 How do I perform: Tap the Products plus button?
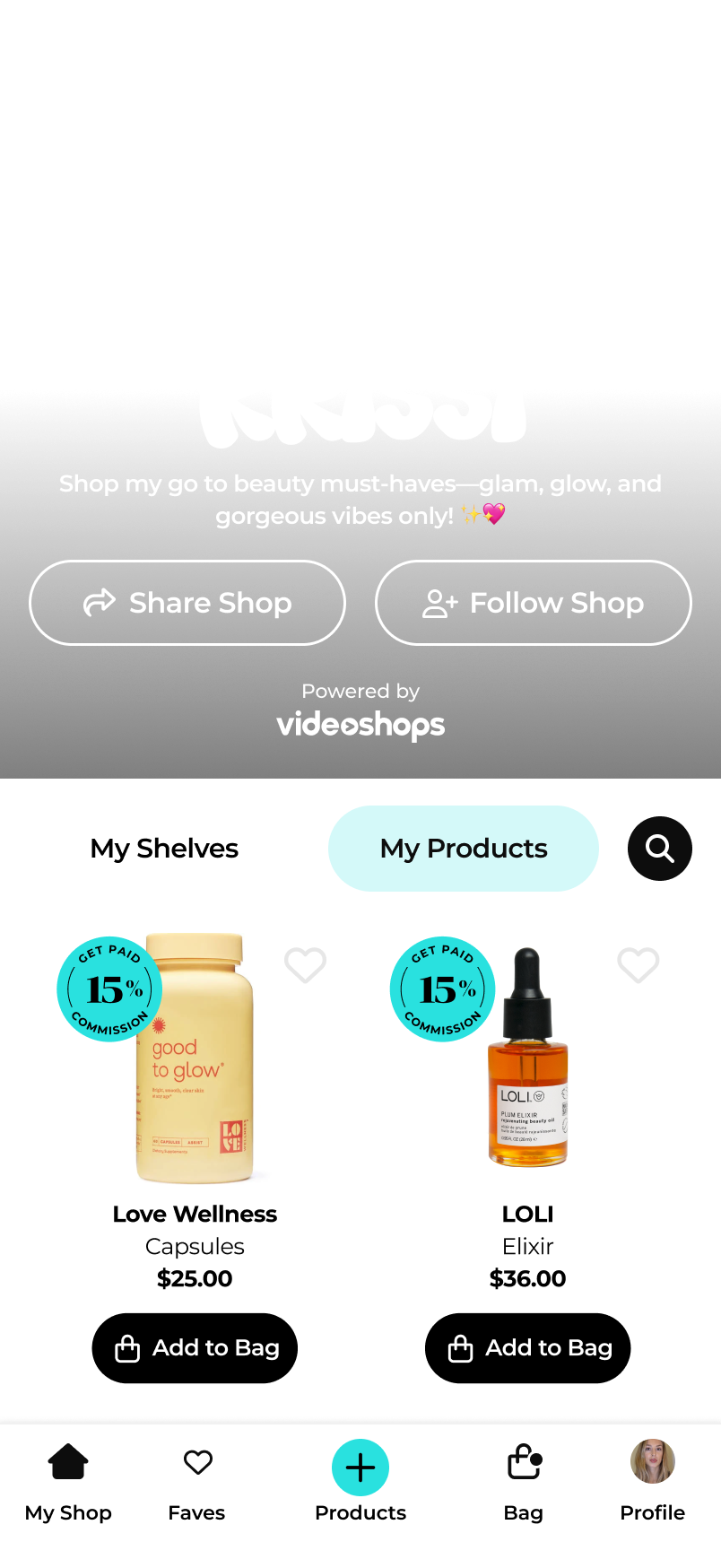point(360,1468)
